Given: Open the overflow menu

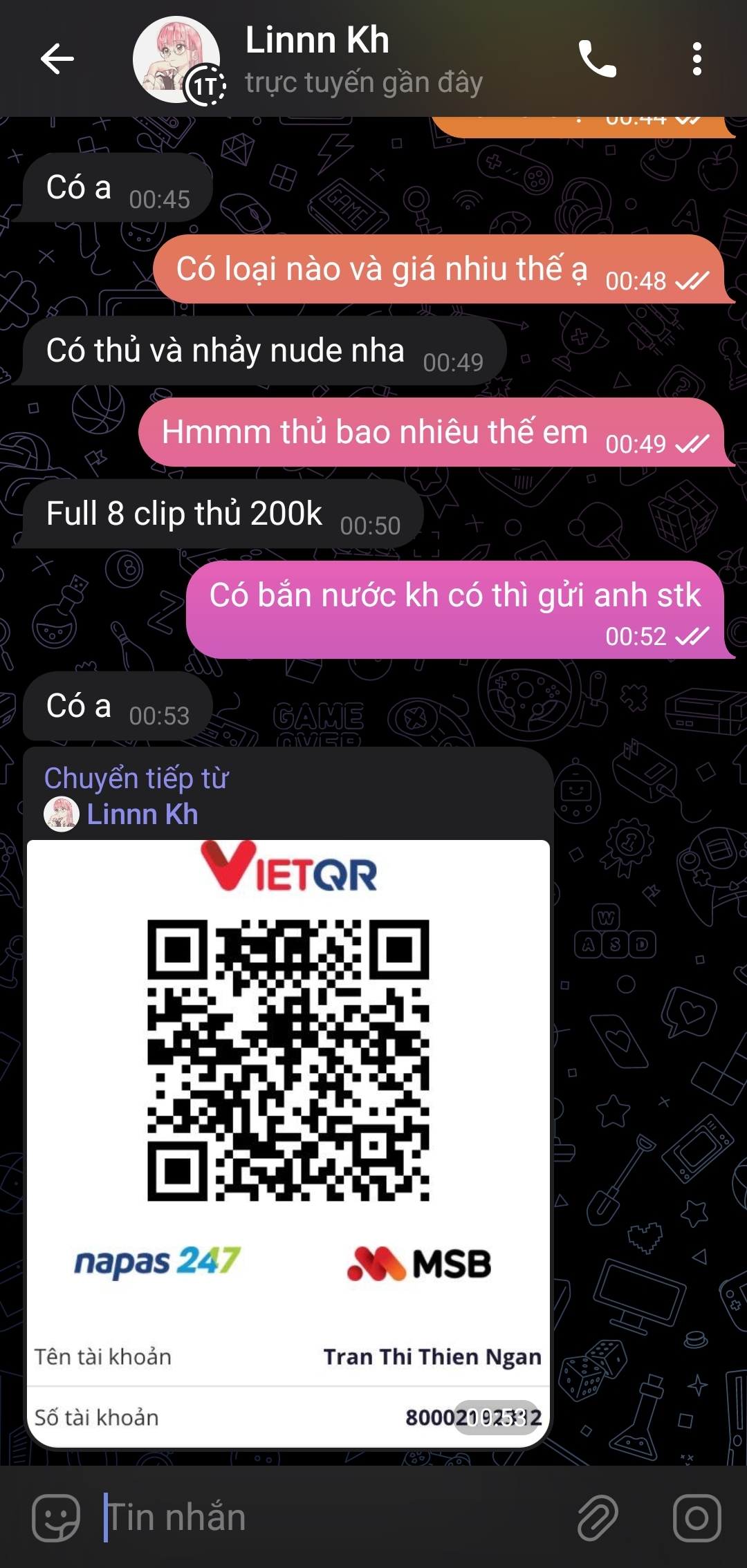Looking at the screenshot, I should pos(697,59).
